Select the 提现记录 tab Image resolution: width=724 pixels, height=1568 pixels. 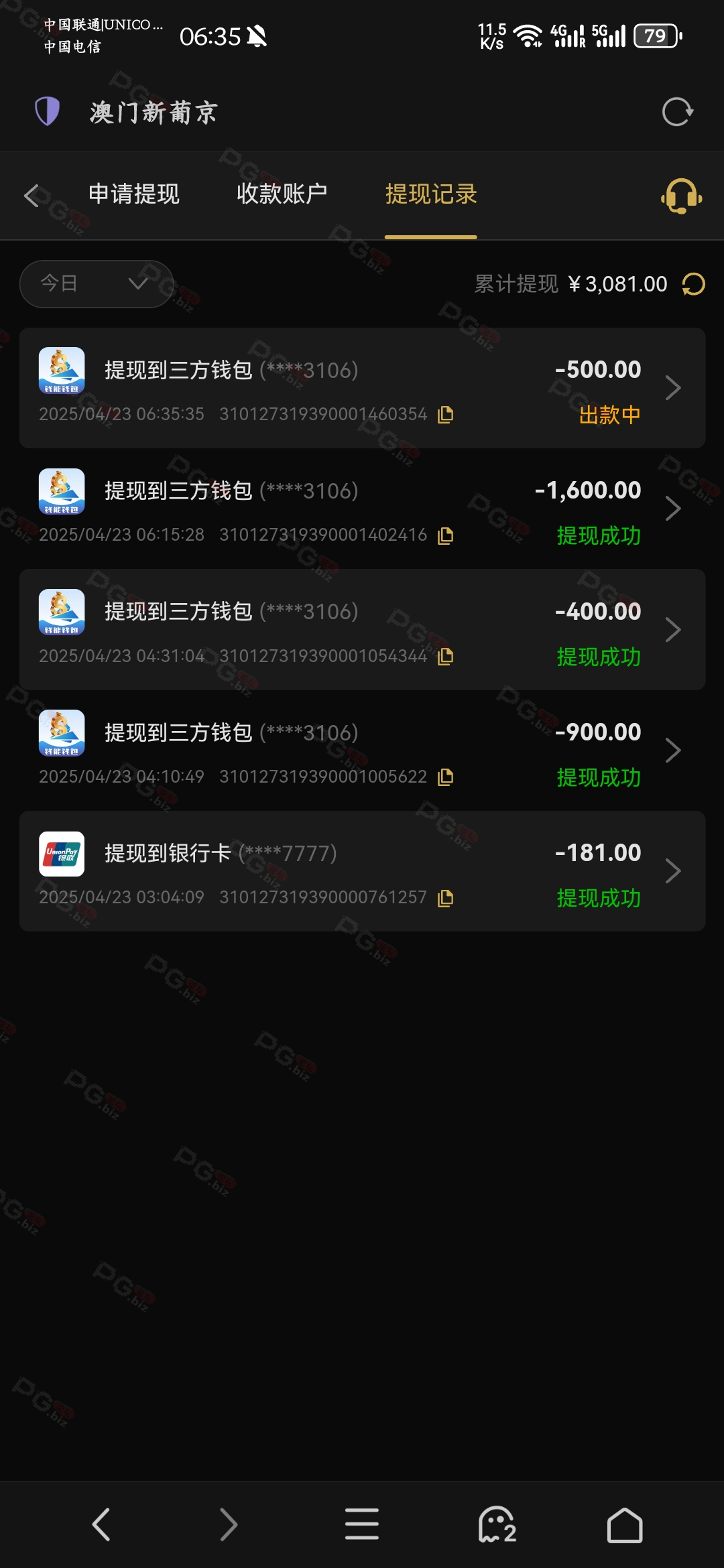tap(431, 194)
